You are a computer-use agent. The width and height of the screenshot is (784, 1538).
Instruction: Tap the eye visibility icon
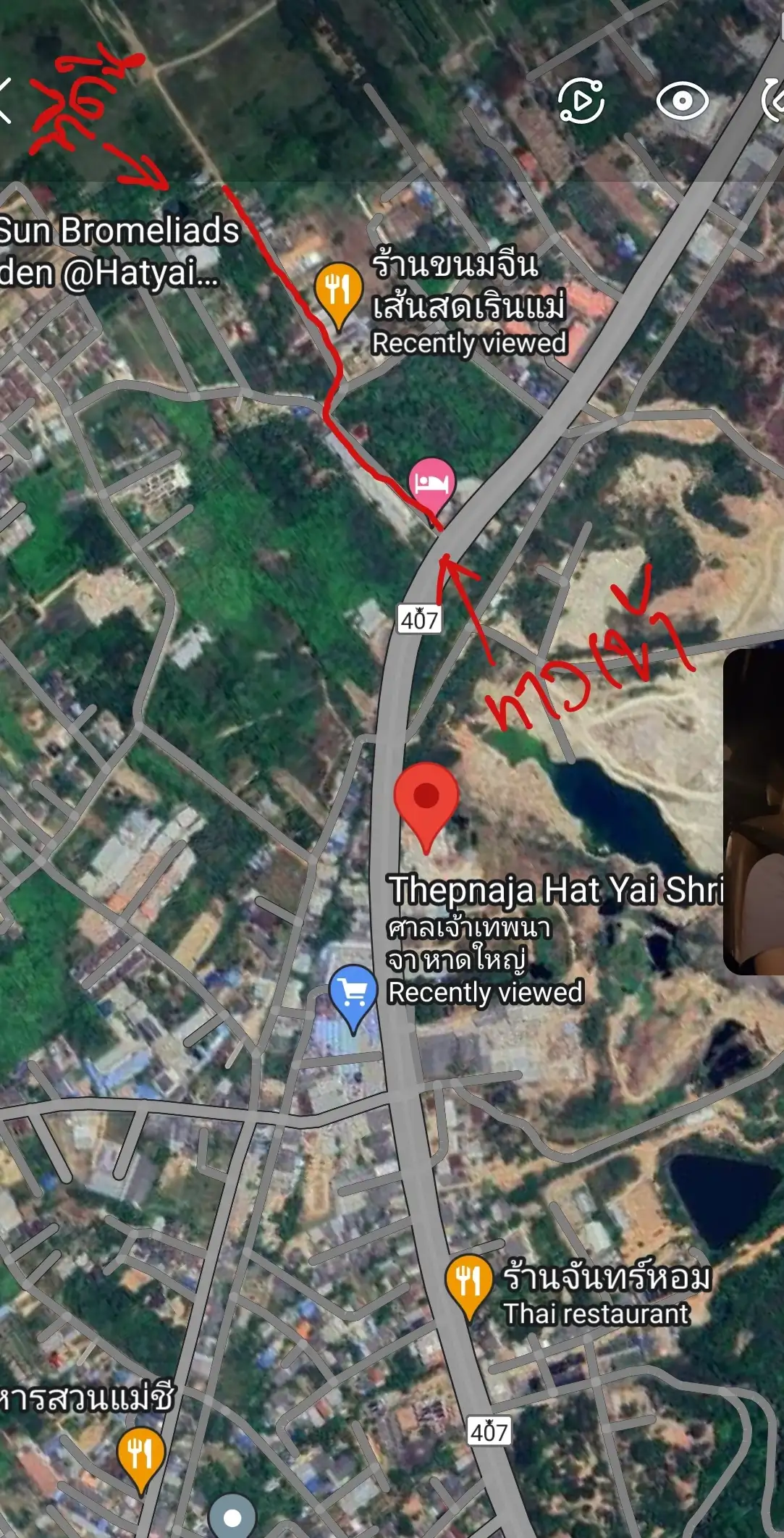(682, 101)
